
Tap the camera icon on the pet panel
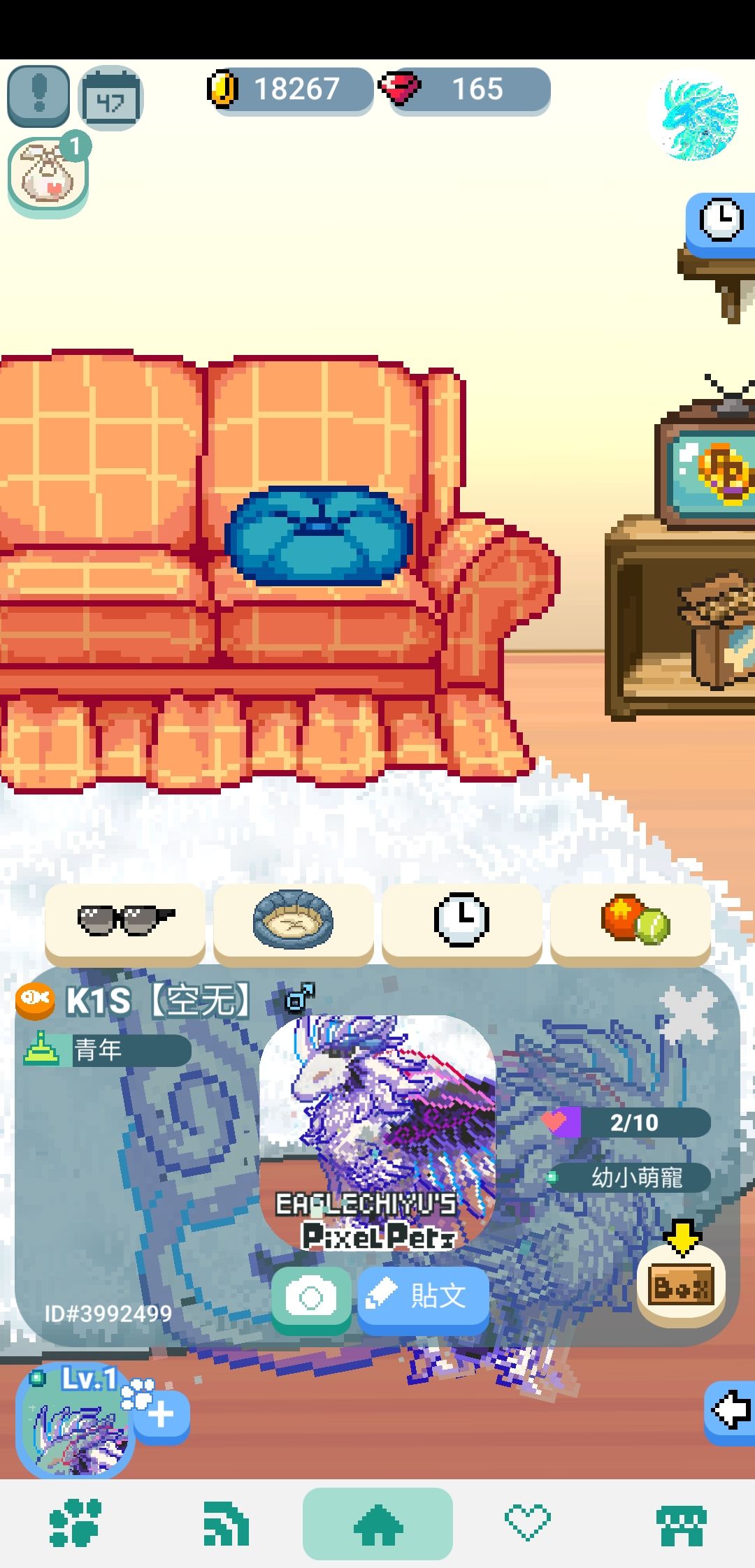click(x=310, y=1298)
